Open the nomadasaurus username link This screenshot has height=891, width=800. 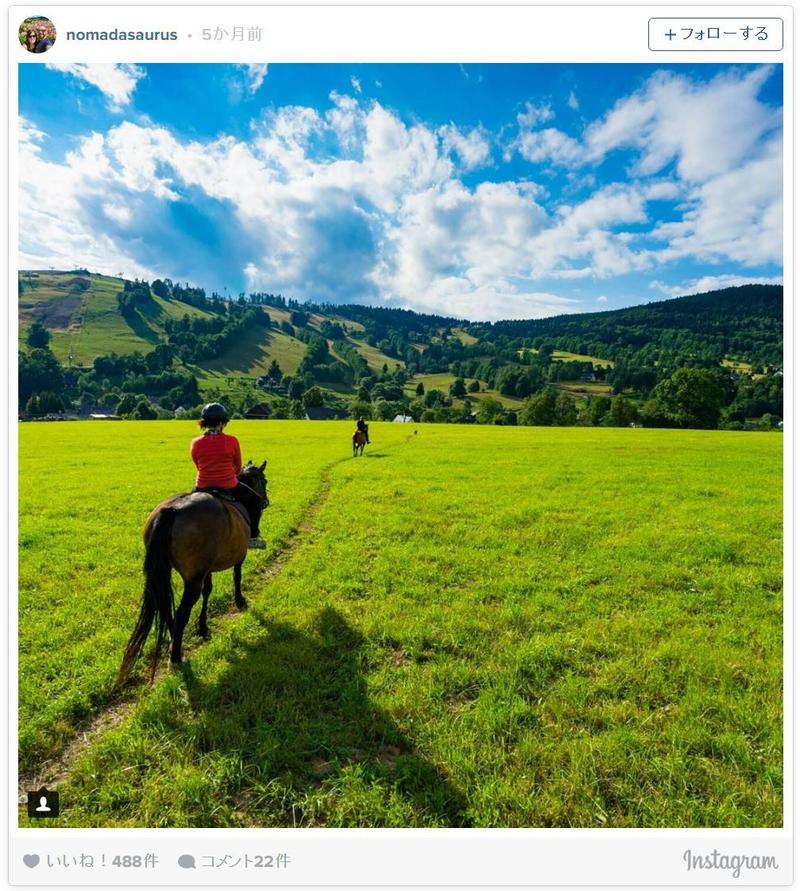pos(121,34)
